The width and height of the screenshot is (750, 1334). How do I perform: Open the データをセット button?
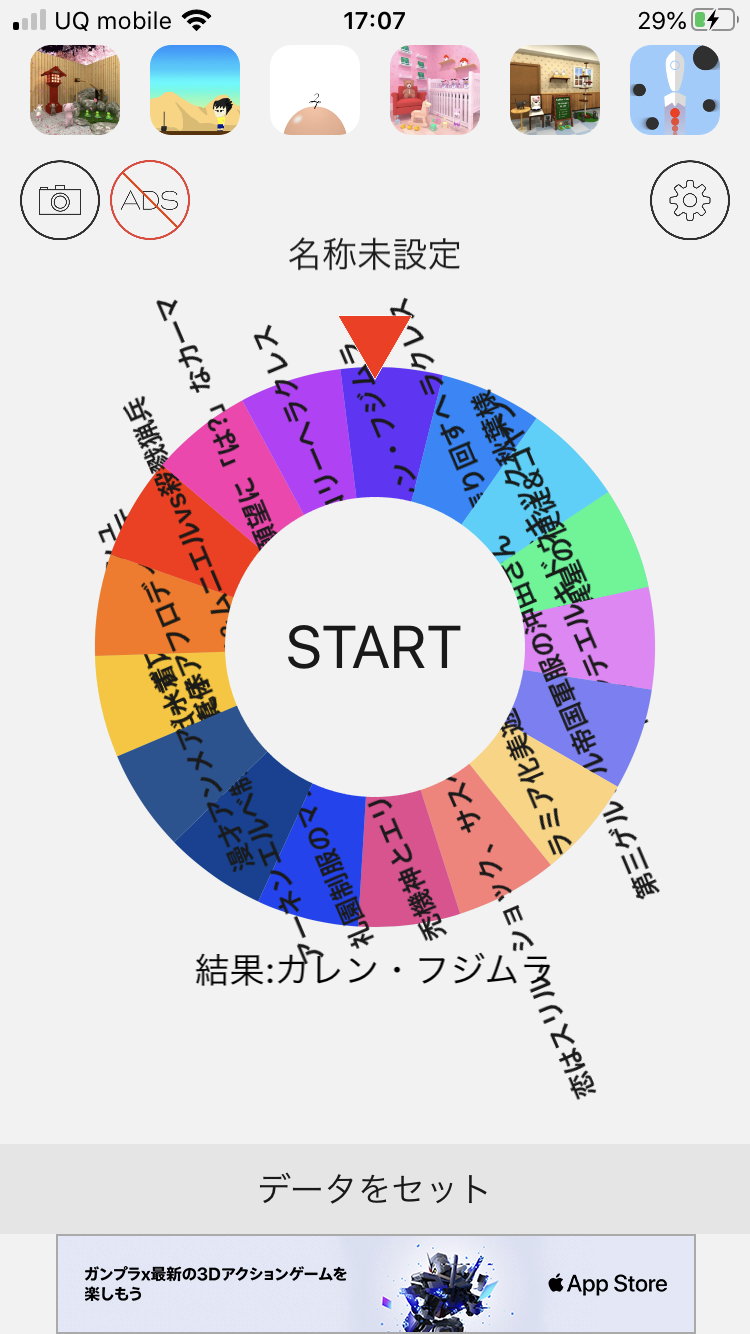[375, 1188]
